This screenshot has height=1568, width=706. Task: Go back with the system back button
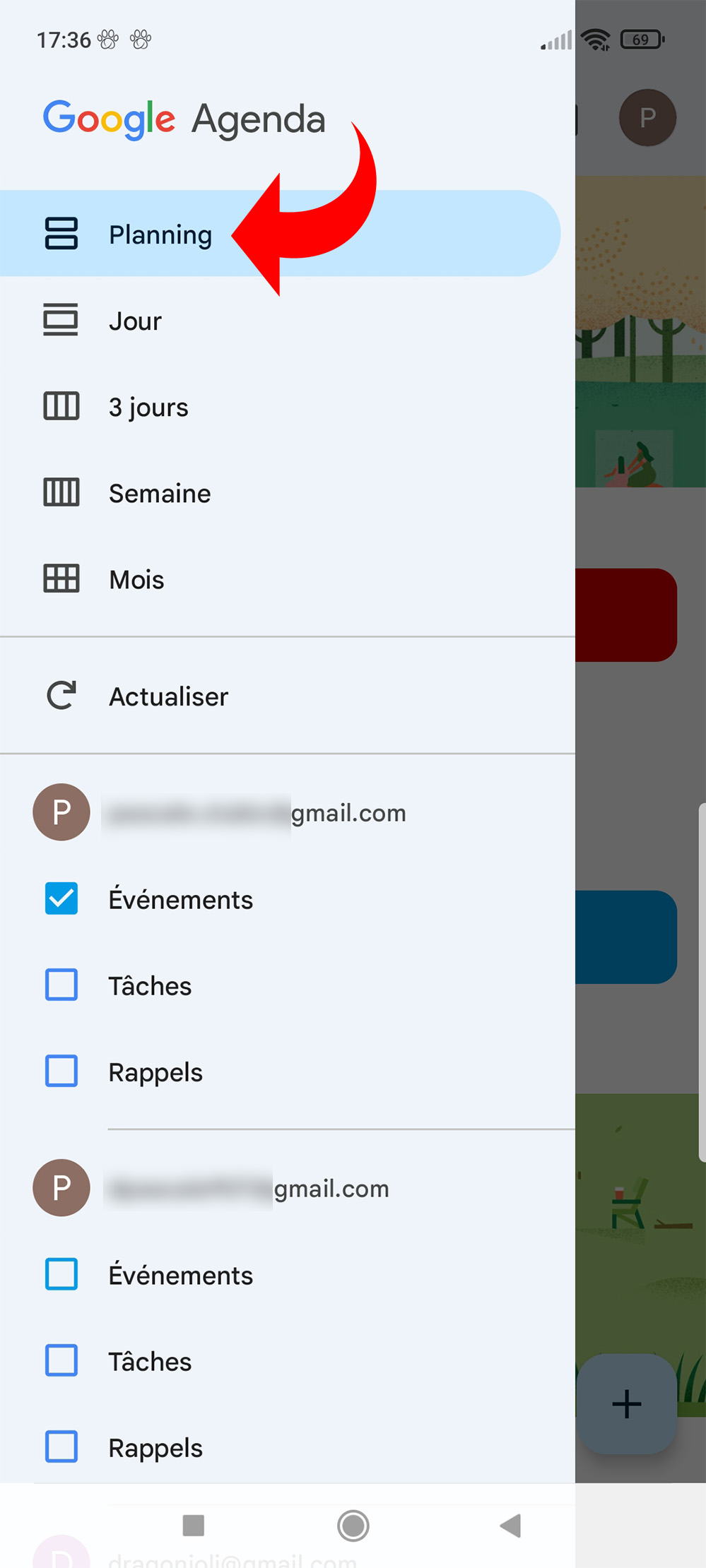tap(510, 1526)
